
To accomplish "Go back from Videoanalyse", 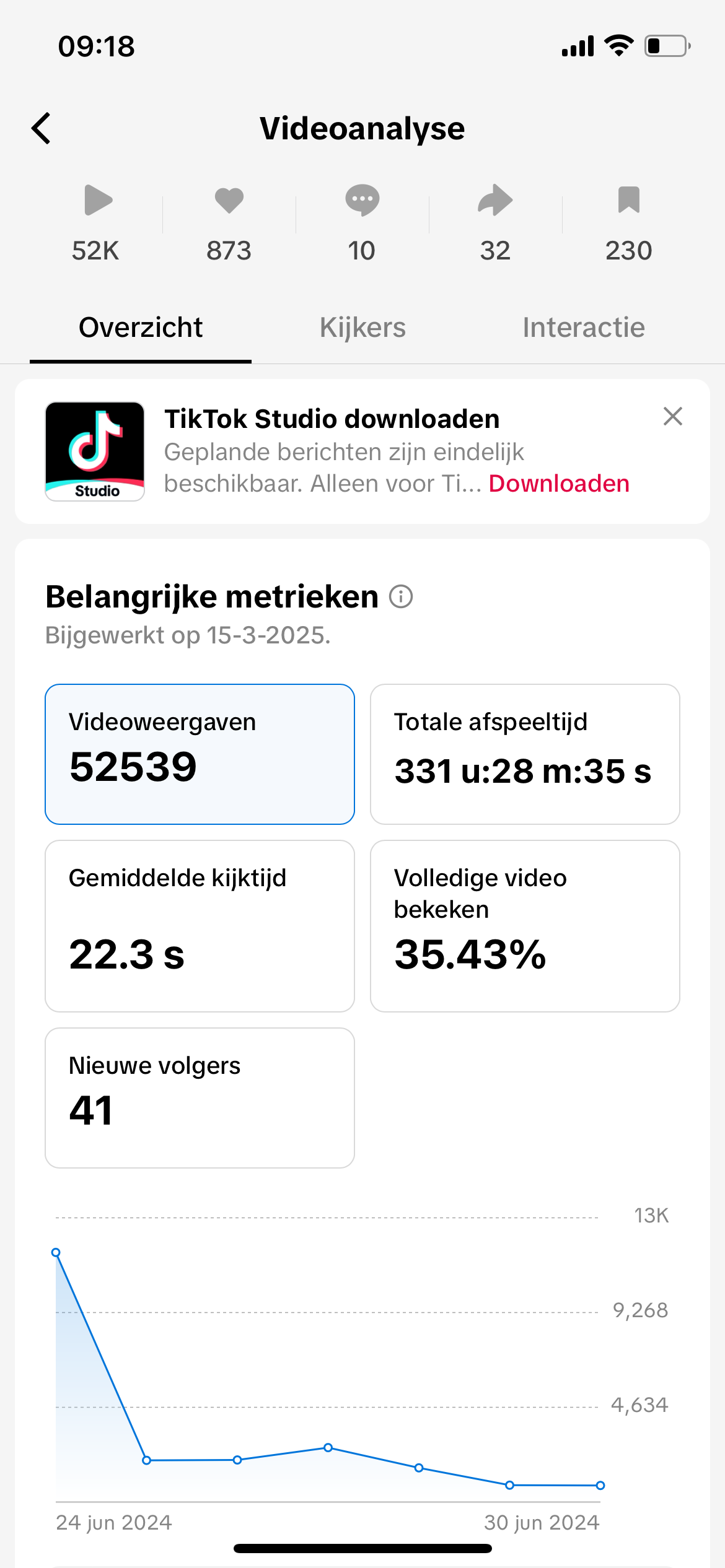I will coord(42,129).
